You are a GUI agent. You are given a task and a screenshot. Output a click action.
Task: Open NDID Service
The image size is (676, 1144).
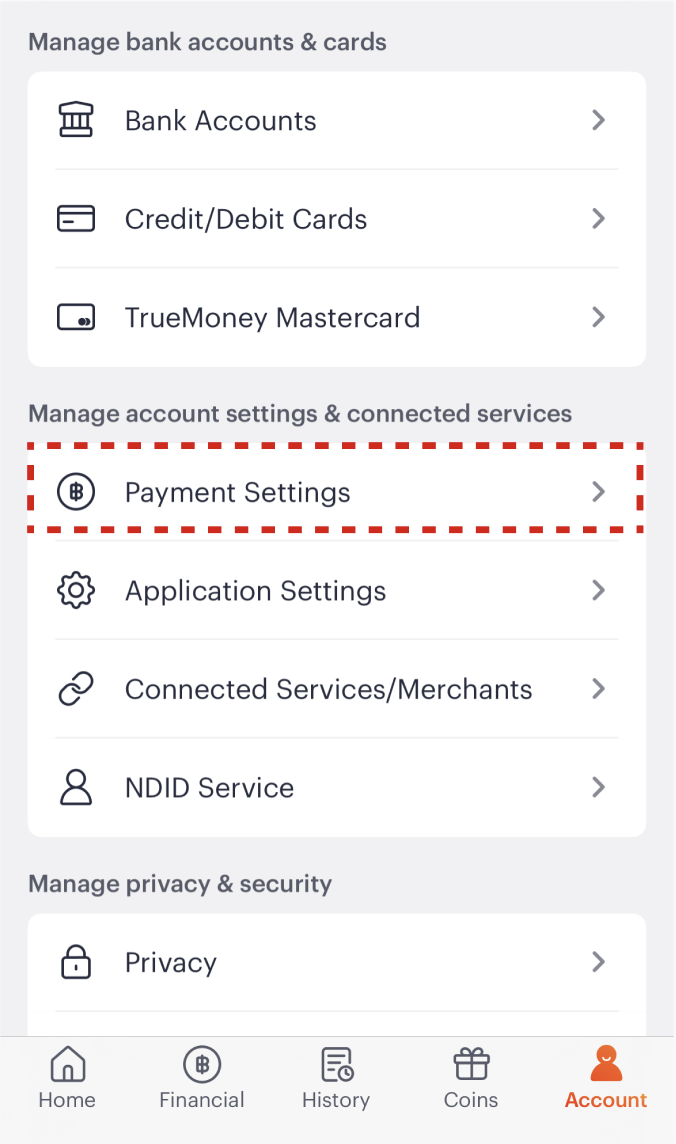(336, 788)
